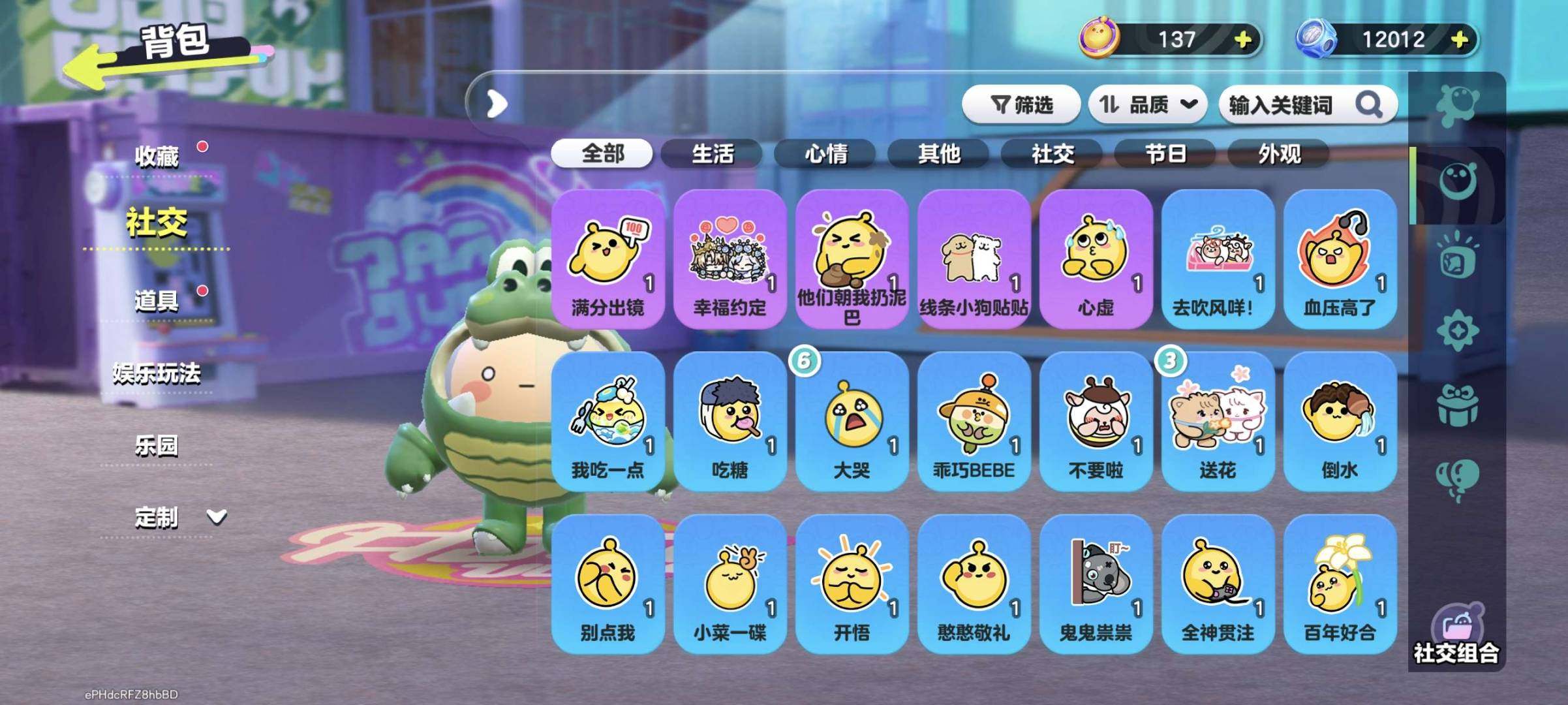The height and width of the screenshot is (705, 1568).
Task: Pick the 百年好合 emote
Action: point(1340,584)
